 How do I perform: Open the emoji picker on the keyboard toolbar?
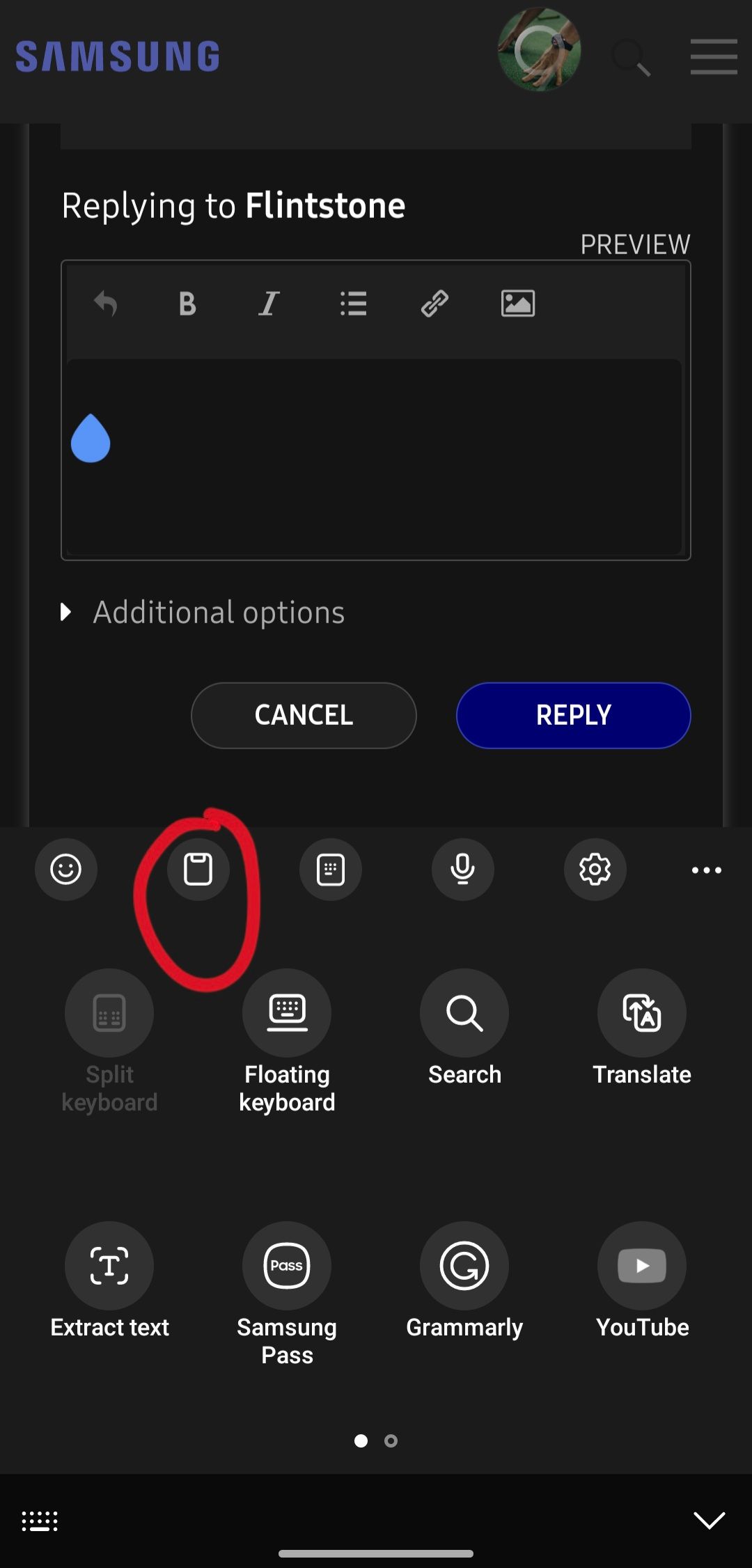66,869
